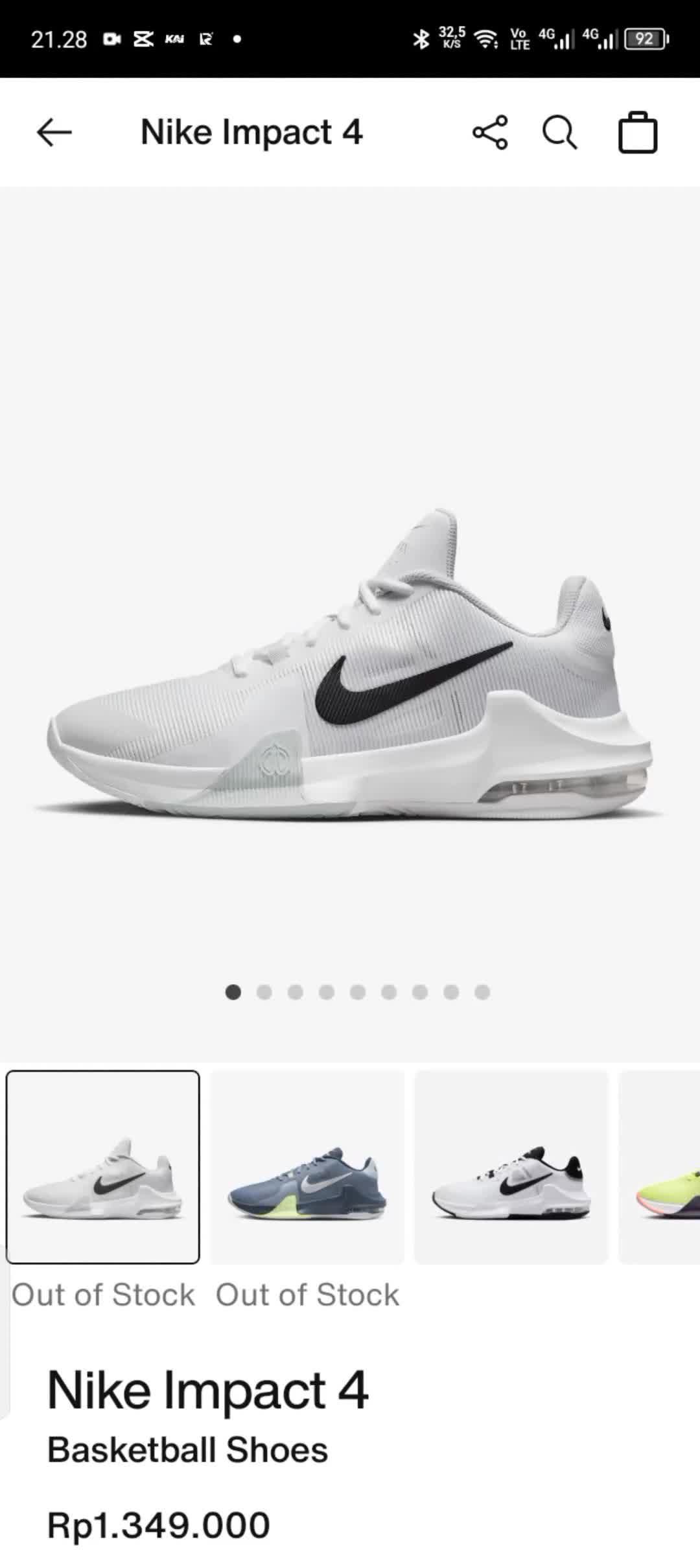The image size is (700, 1568).
Task: Share the Nike Impact 4 product
Action: coord(490,133)
